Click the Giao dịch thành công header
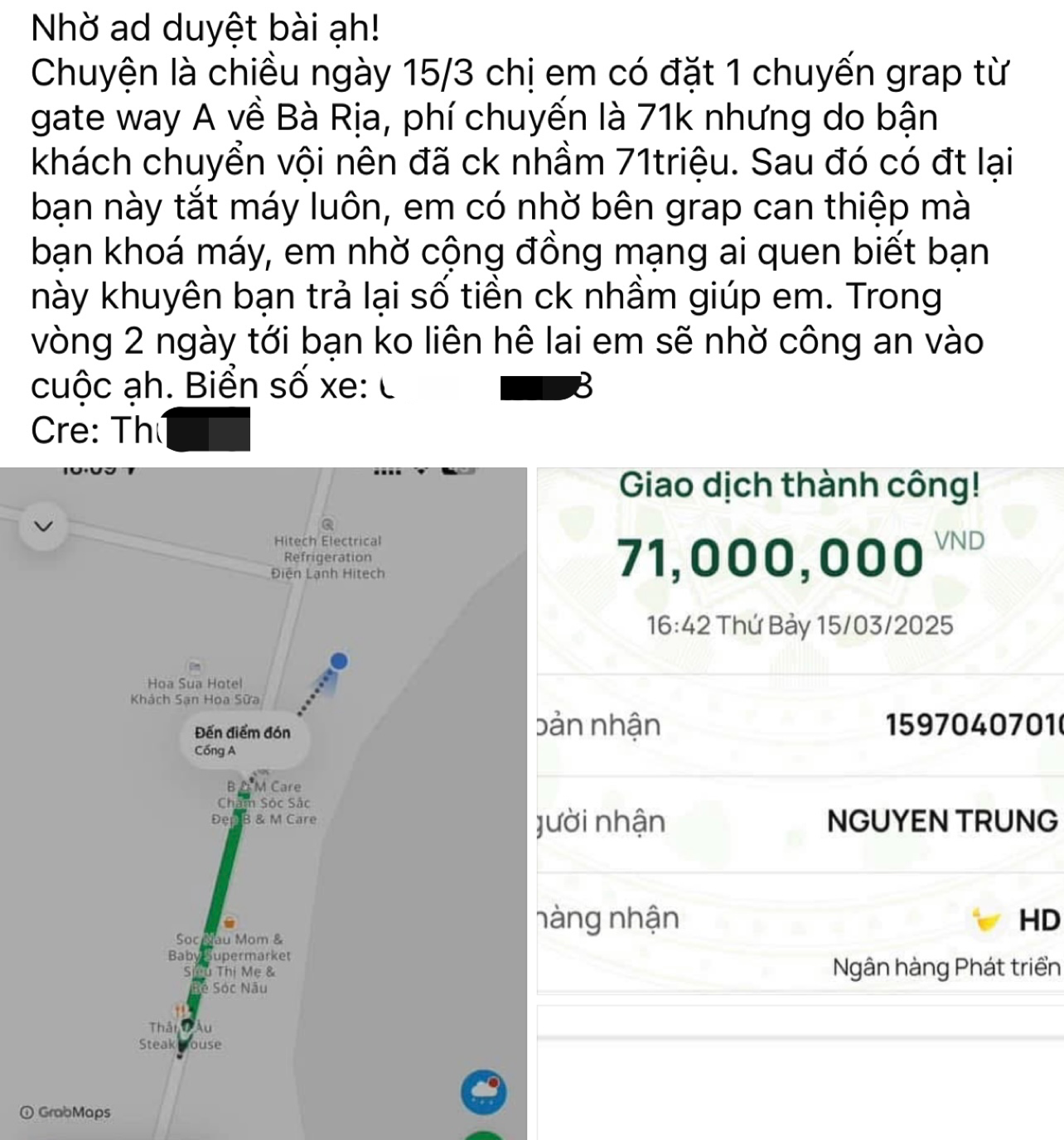 coord(800,486)
